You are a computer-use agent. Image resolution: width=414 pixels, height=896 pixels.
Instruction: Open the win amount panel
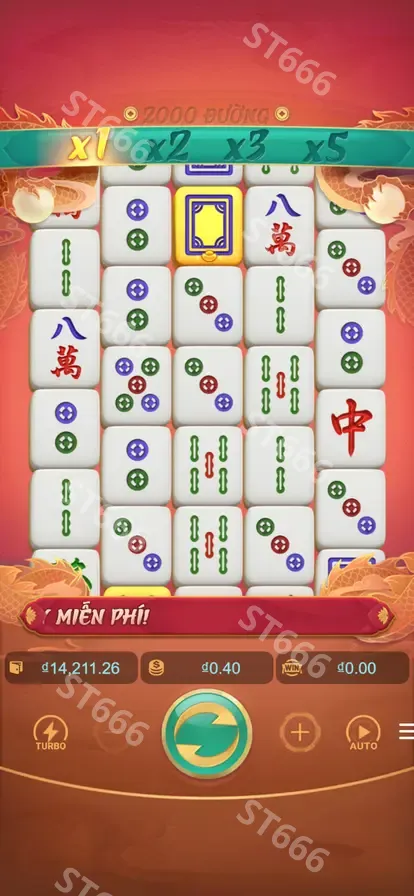[x=342, y=667]
